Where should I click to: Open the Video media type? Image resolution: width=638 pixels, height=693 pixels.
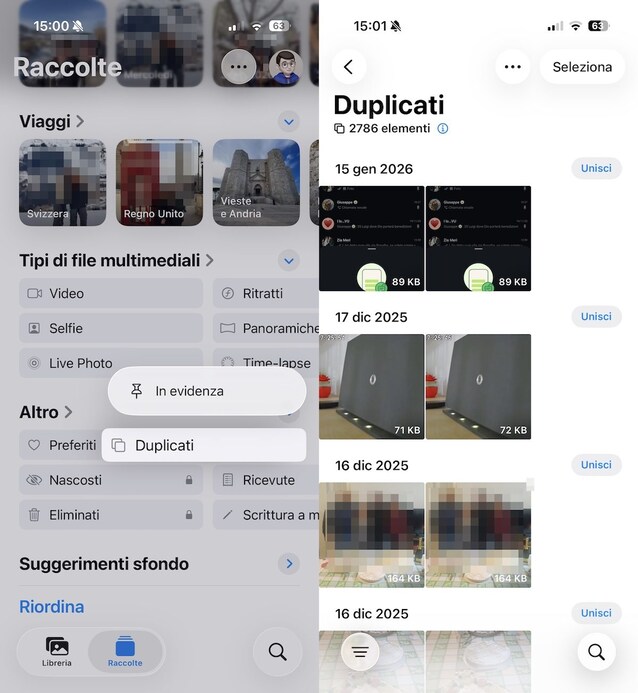[110, 293]
